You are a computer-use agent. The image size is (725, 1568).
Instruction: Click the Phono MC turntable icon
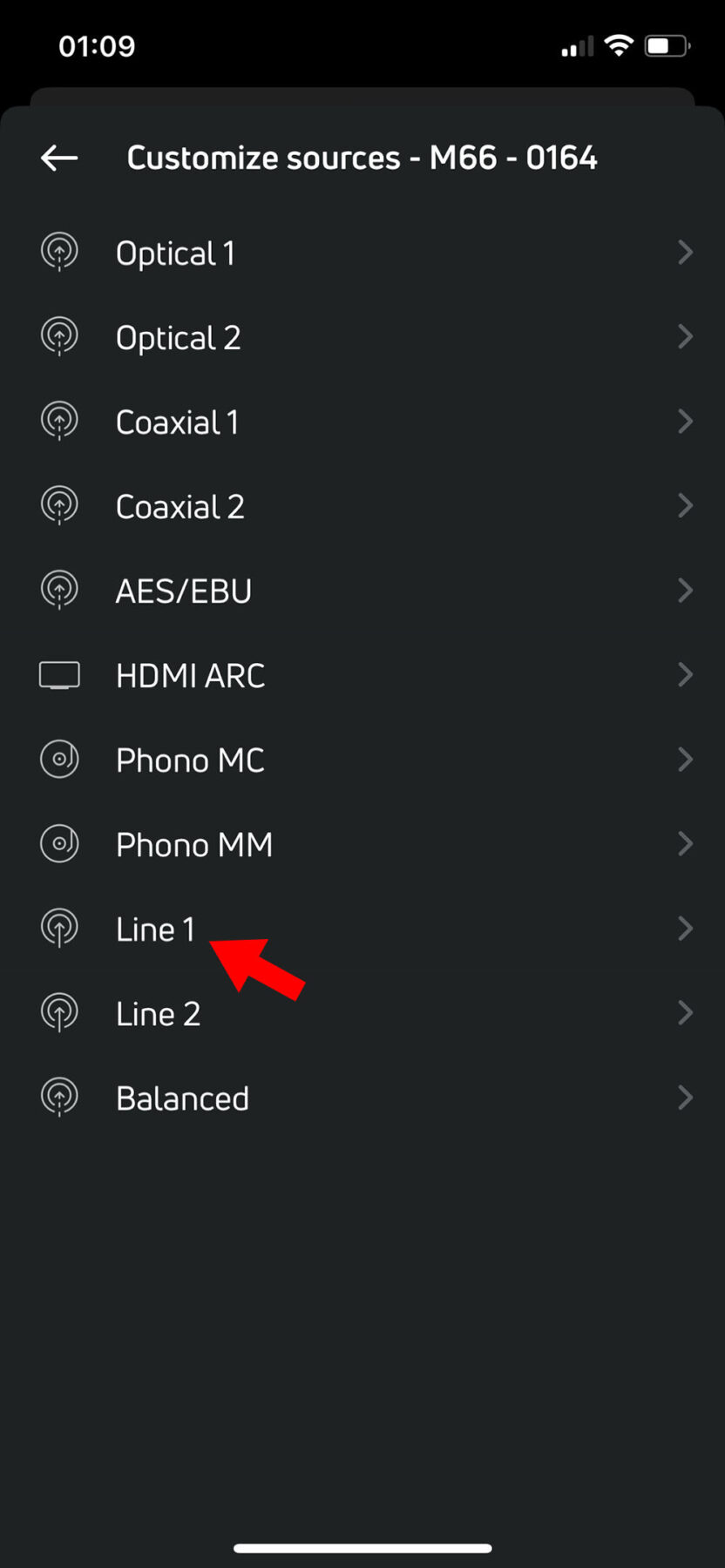pos(59,759)
